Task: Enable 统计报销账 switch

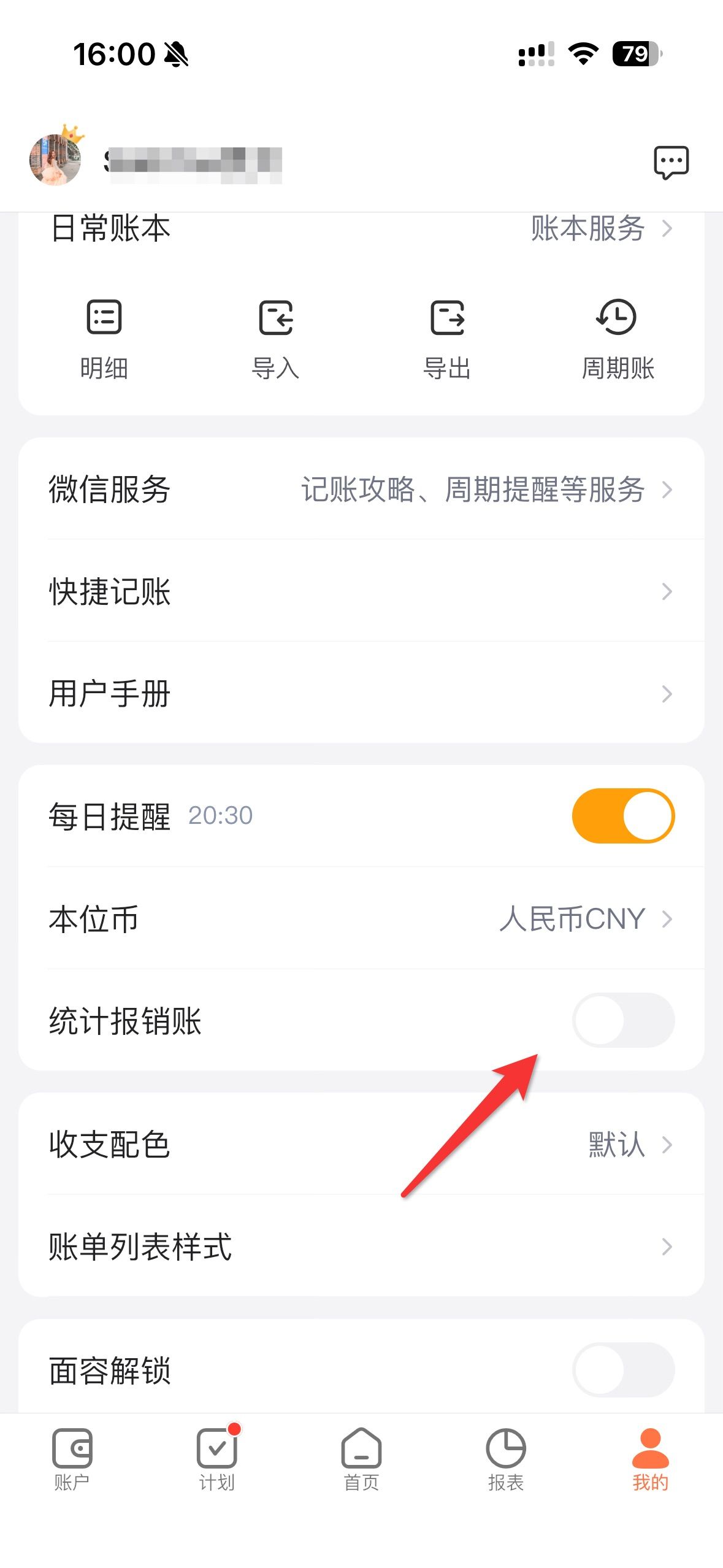Action: click(623, 1020)
